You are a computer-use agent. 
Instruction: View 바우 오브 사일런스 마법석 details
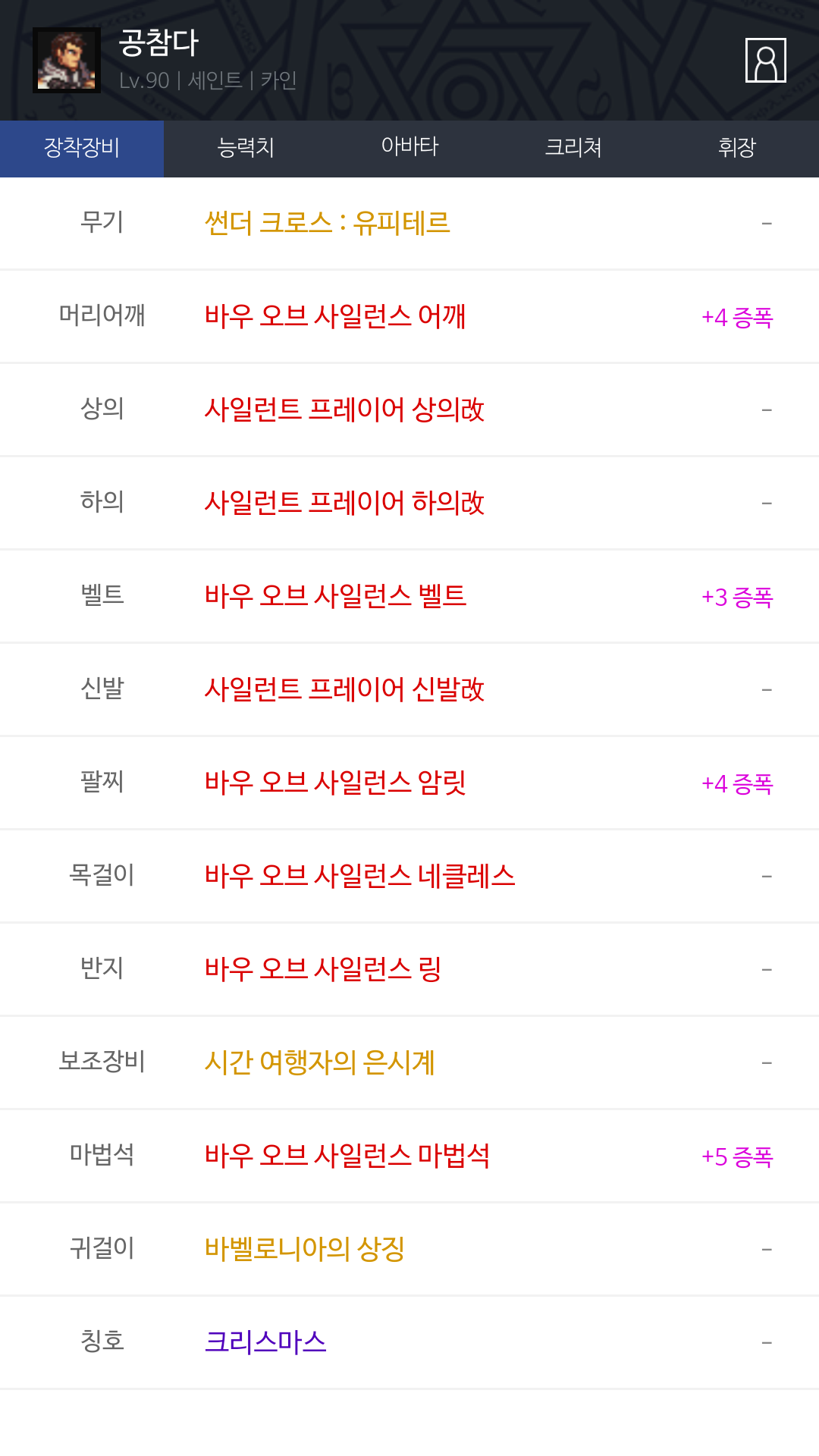pos(347,1156)
